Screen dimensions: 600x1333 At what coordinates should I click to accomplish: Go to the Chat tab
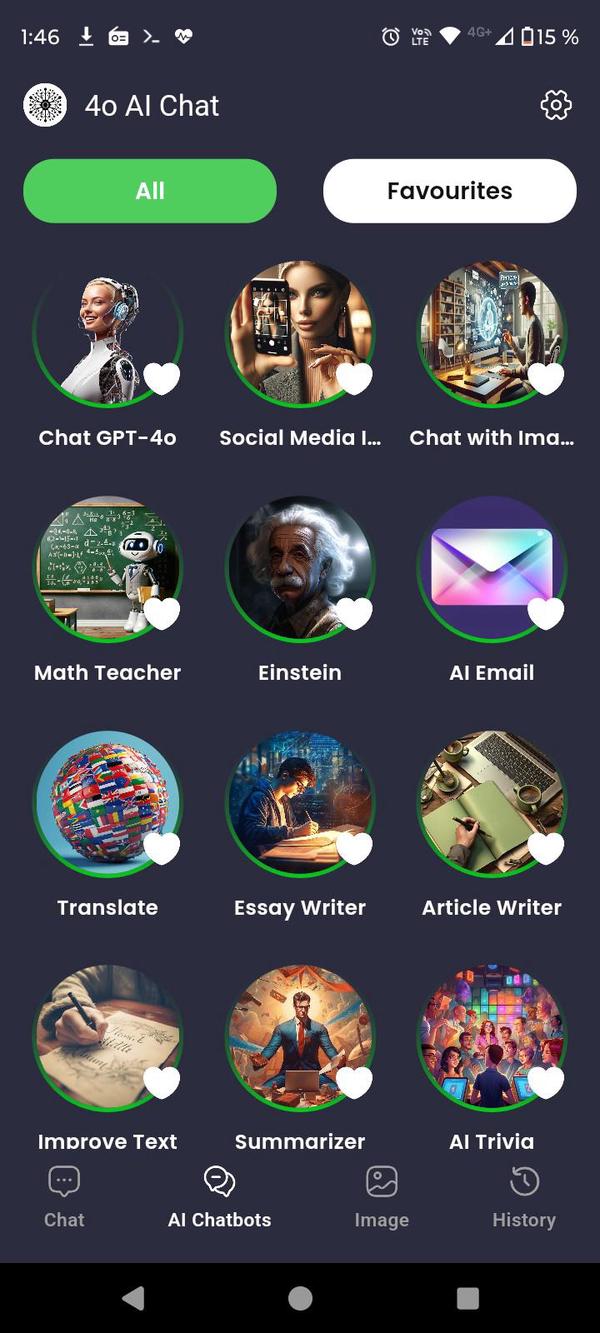pyautogui.click(x=64, y=1197)
